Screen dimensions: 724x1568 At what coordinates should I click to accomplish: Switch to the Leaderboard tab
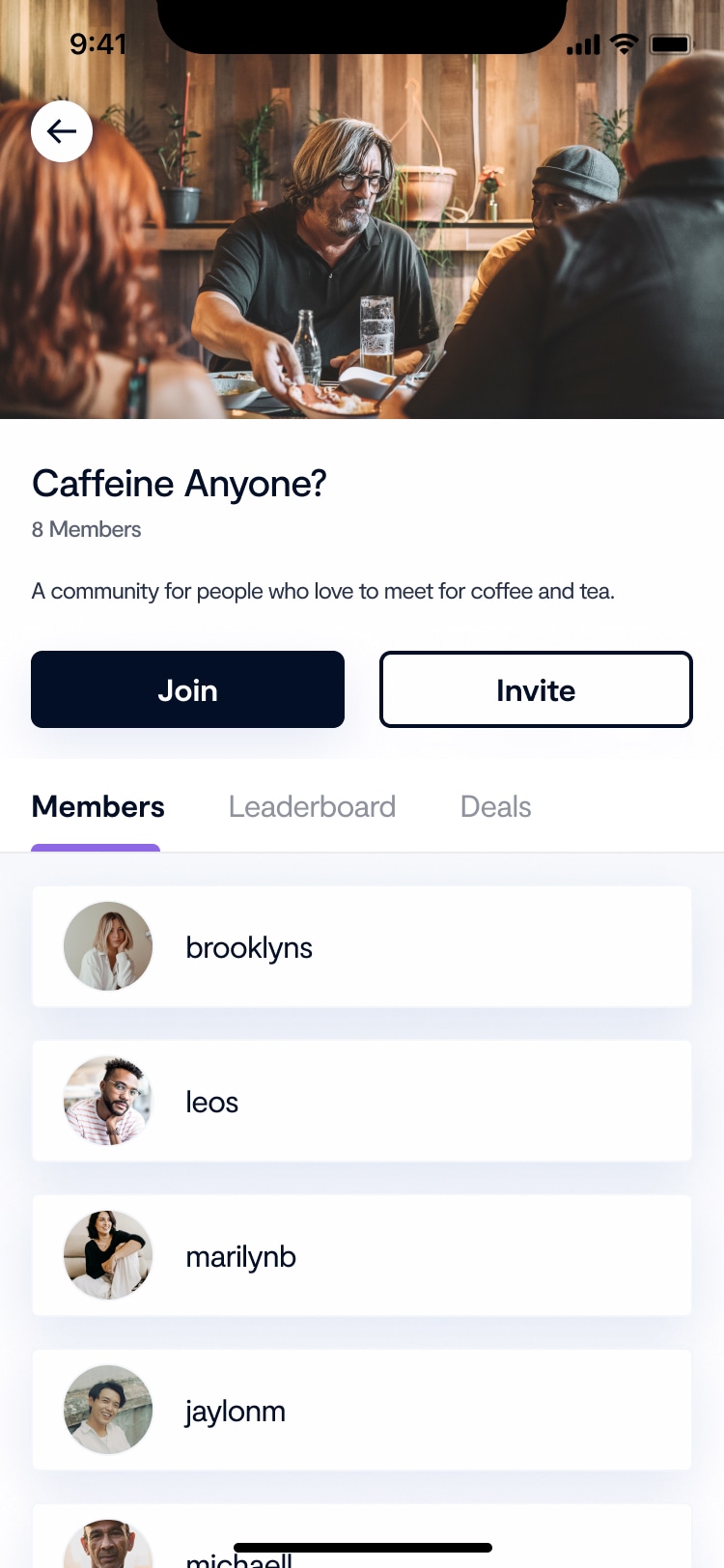312,807
